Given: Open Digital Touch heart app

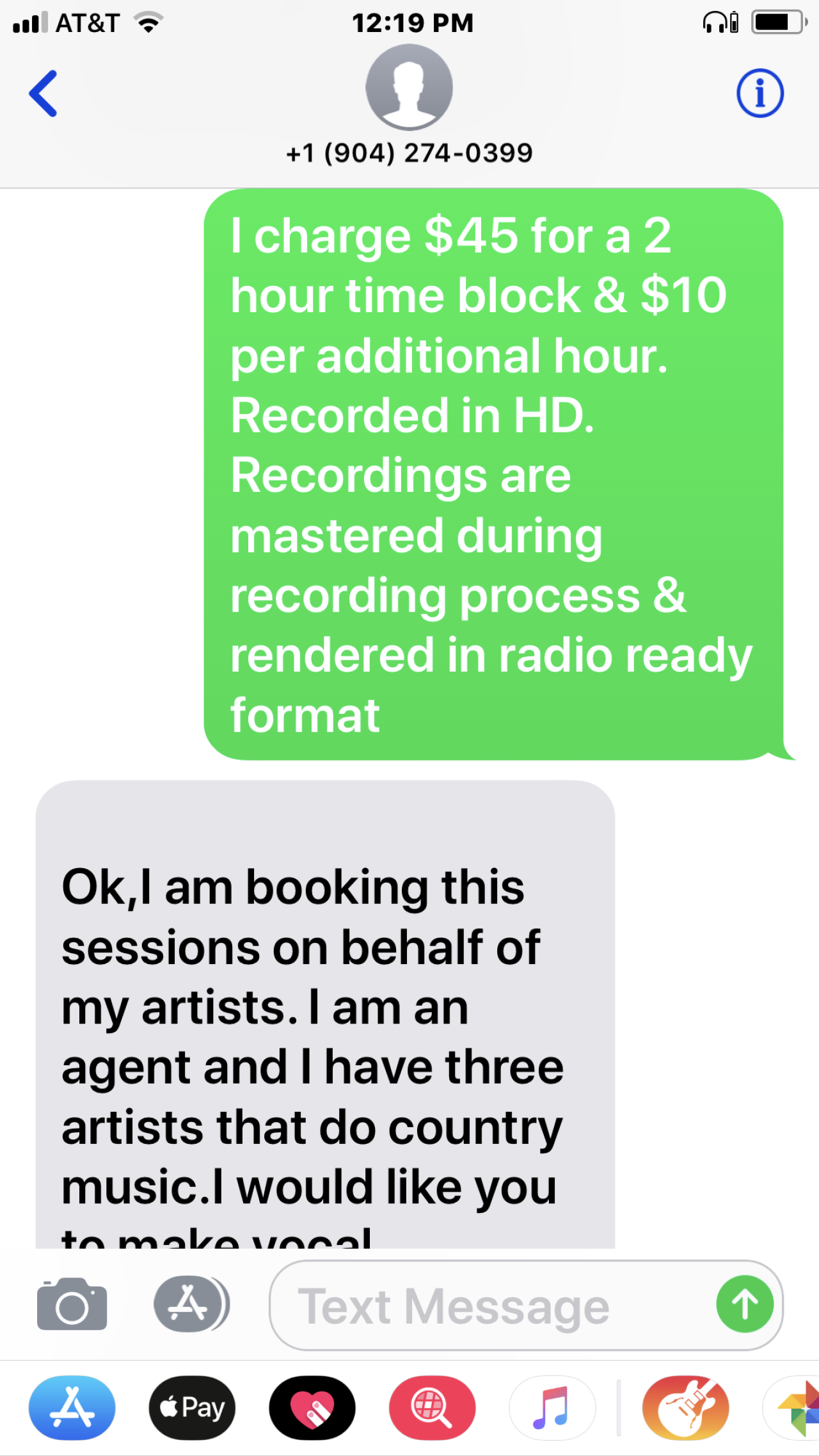Looking at the screenshot, I should click(312, 1407).
